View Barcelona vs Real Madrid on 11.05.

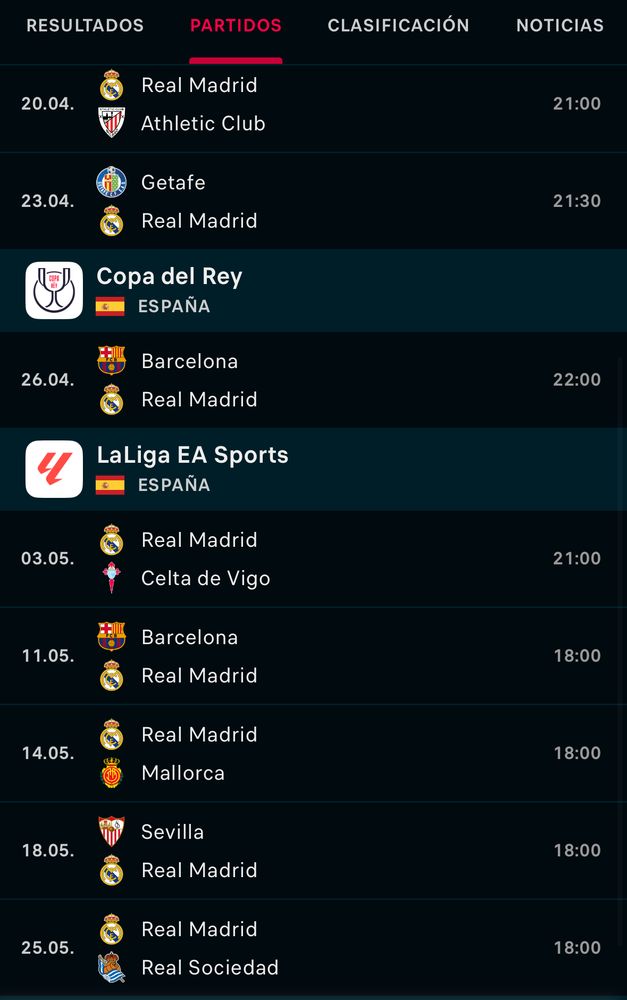pos(313,656)
